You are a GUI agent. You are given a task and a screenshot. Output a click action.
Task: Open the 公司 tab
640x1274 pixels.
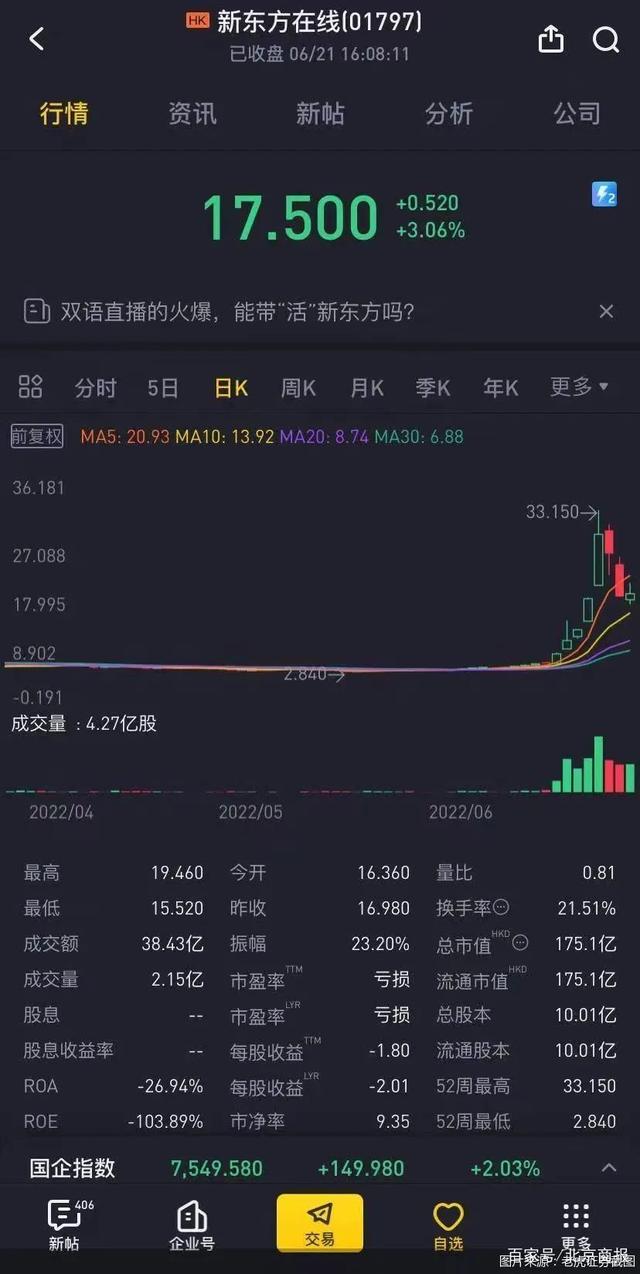click(x=577, y=113)
